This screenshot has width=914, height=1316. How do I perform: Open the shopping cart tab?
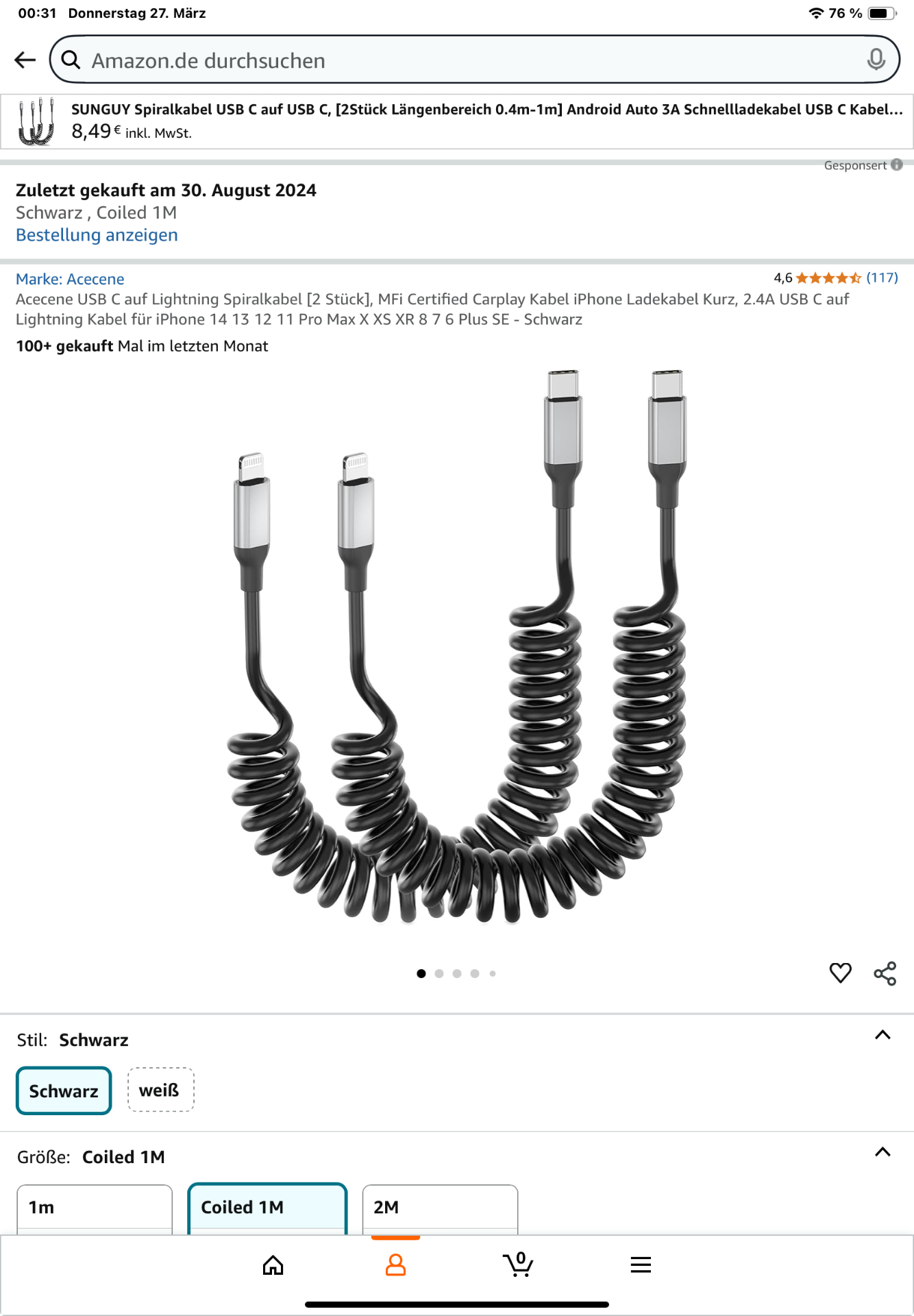pyautogui.click(x=518, y=1265)
